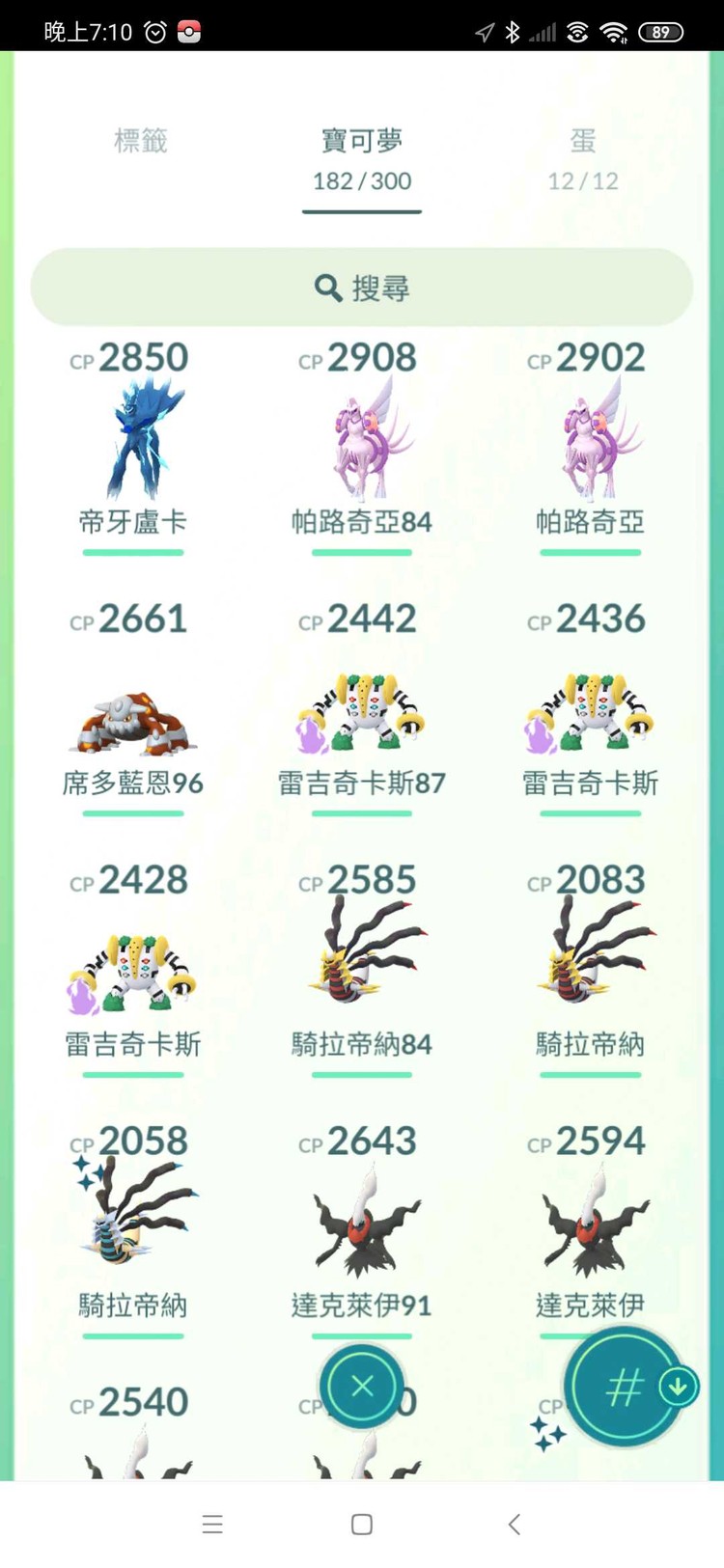Switch to the 標籤 tab
The height and width of the screenshot is (1568, 724).
point(141,142)
